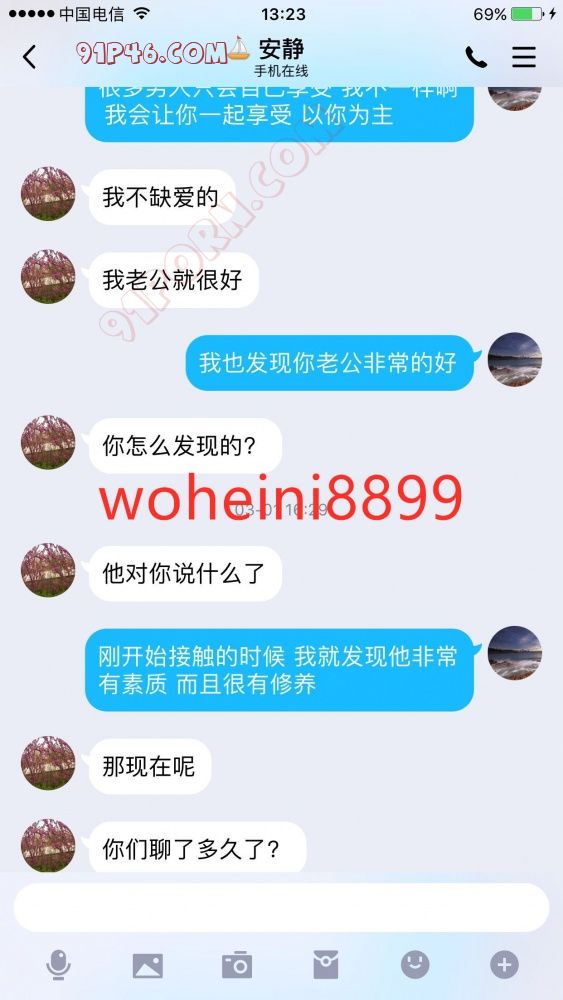Open the emoji panel
The image size is (563, 1000).
[x=415, y=965]
